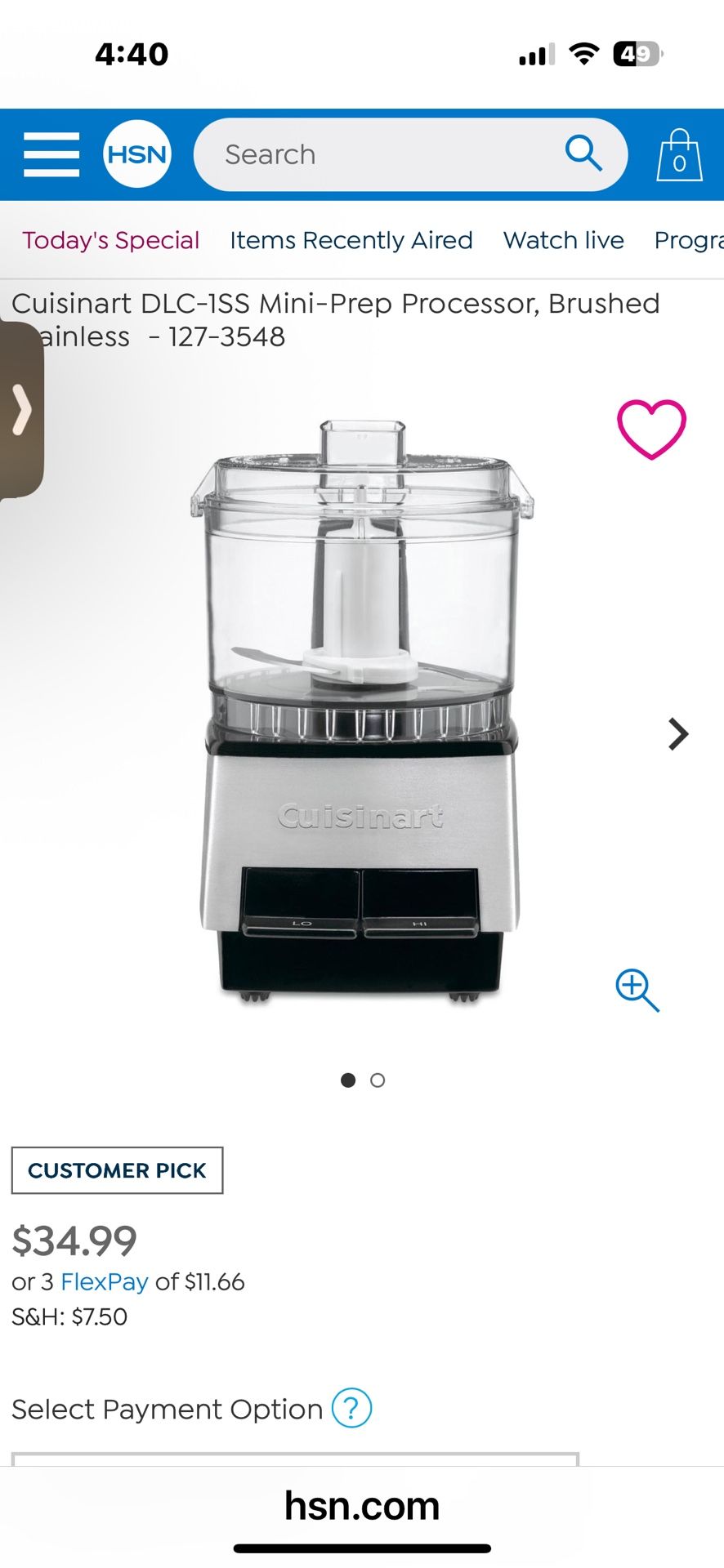Switch to Items Recently Aired
The height and width of the screenshot is (1568, 724).
[x=350, y=240]
